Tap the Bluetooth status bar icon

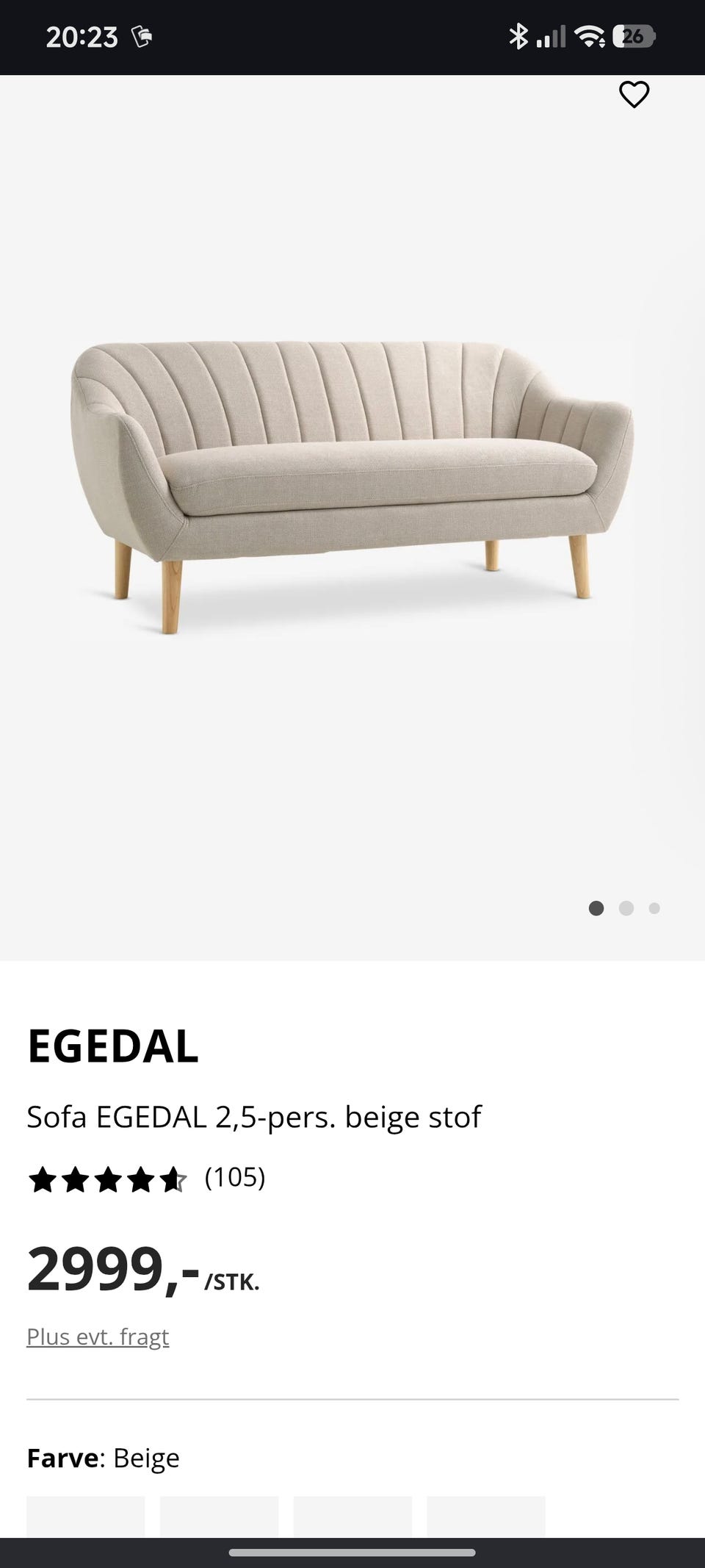coord(518,35)
